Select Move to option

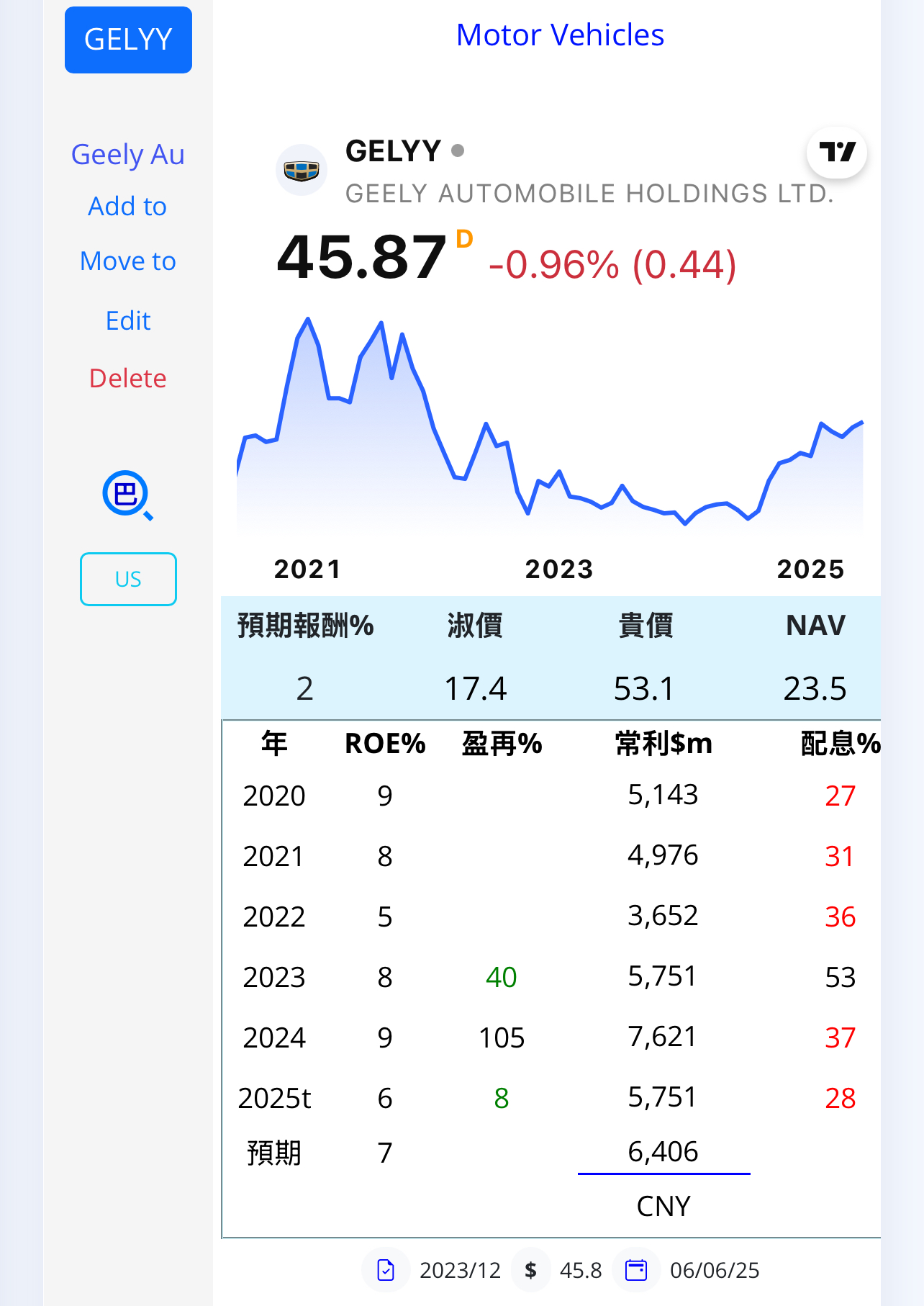(128, 261)
